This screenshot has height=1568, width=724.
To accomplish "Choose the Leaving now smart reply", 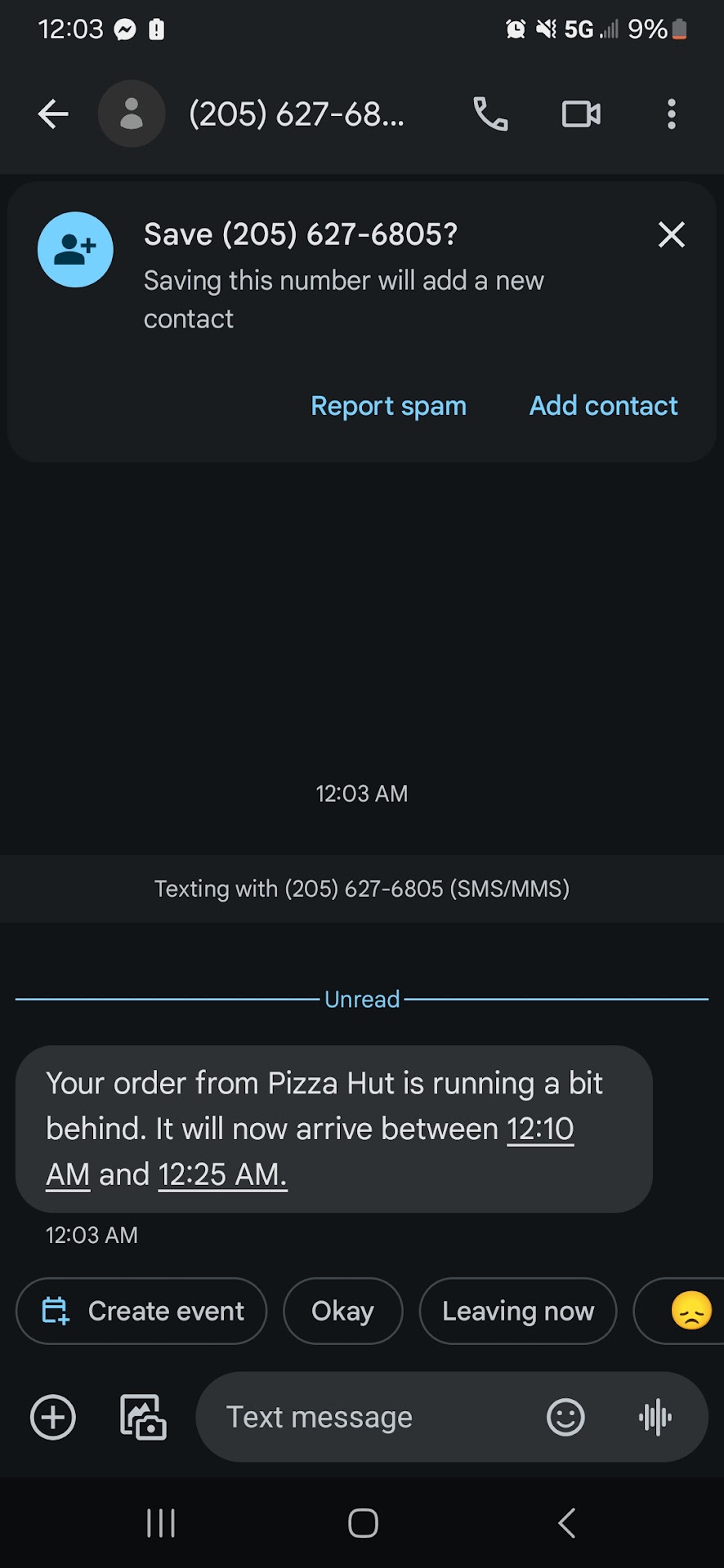I will point(517,1311).
